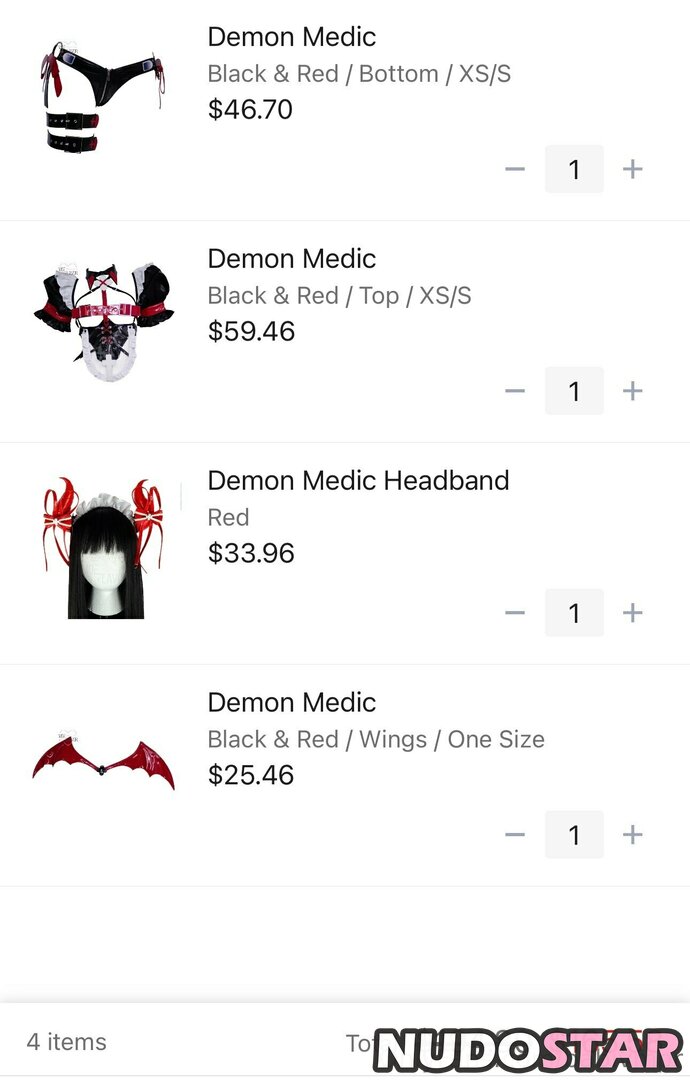Increase quantity of Demon Medic Top
This screenshot has height=1080, width=690.
coord(632,391)
